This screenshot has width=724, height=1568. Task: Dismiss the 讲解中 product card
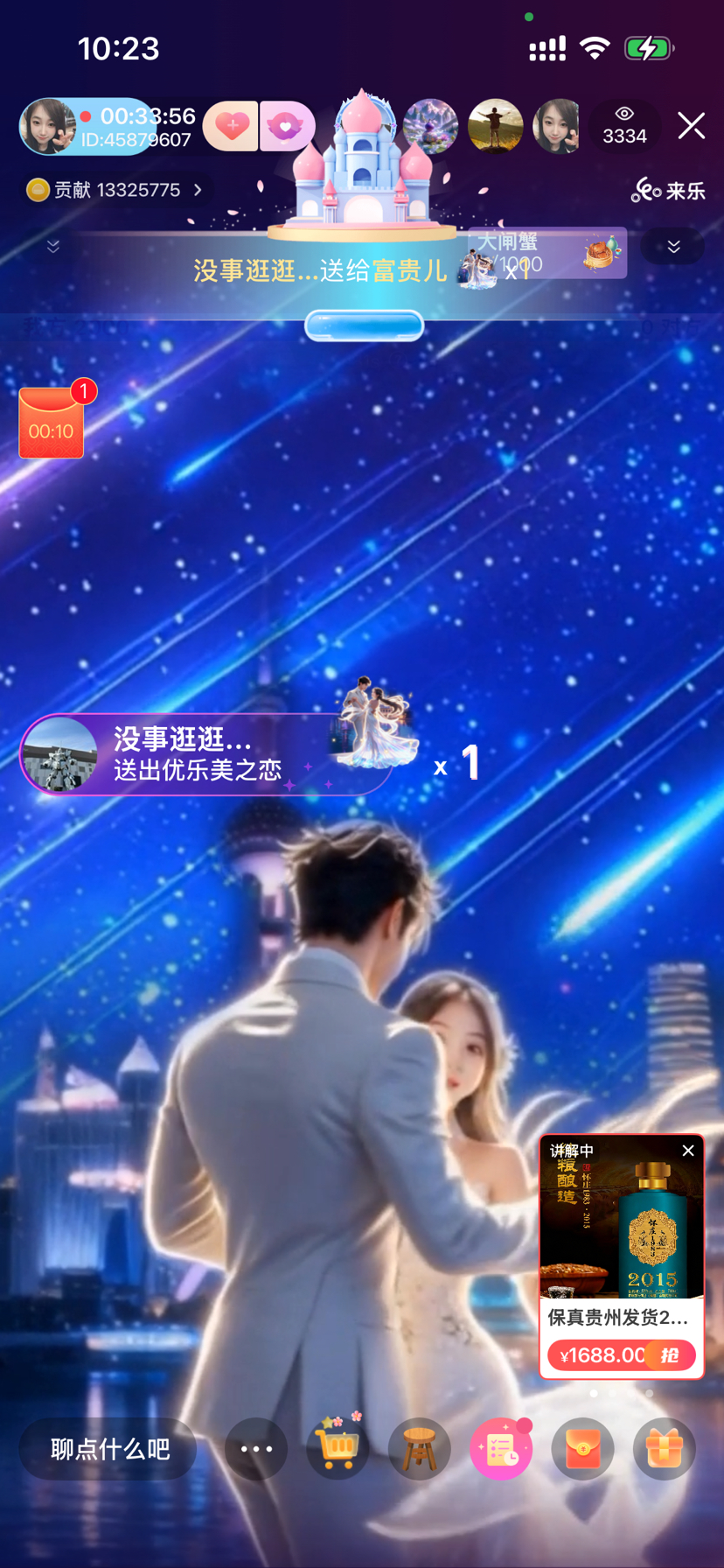[688, 1151]
